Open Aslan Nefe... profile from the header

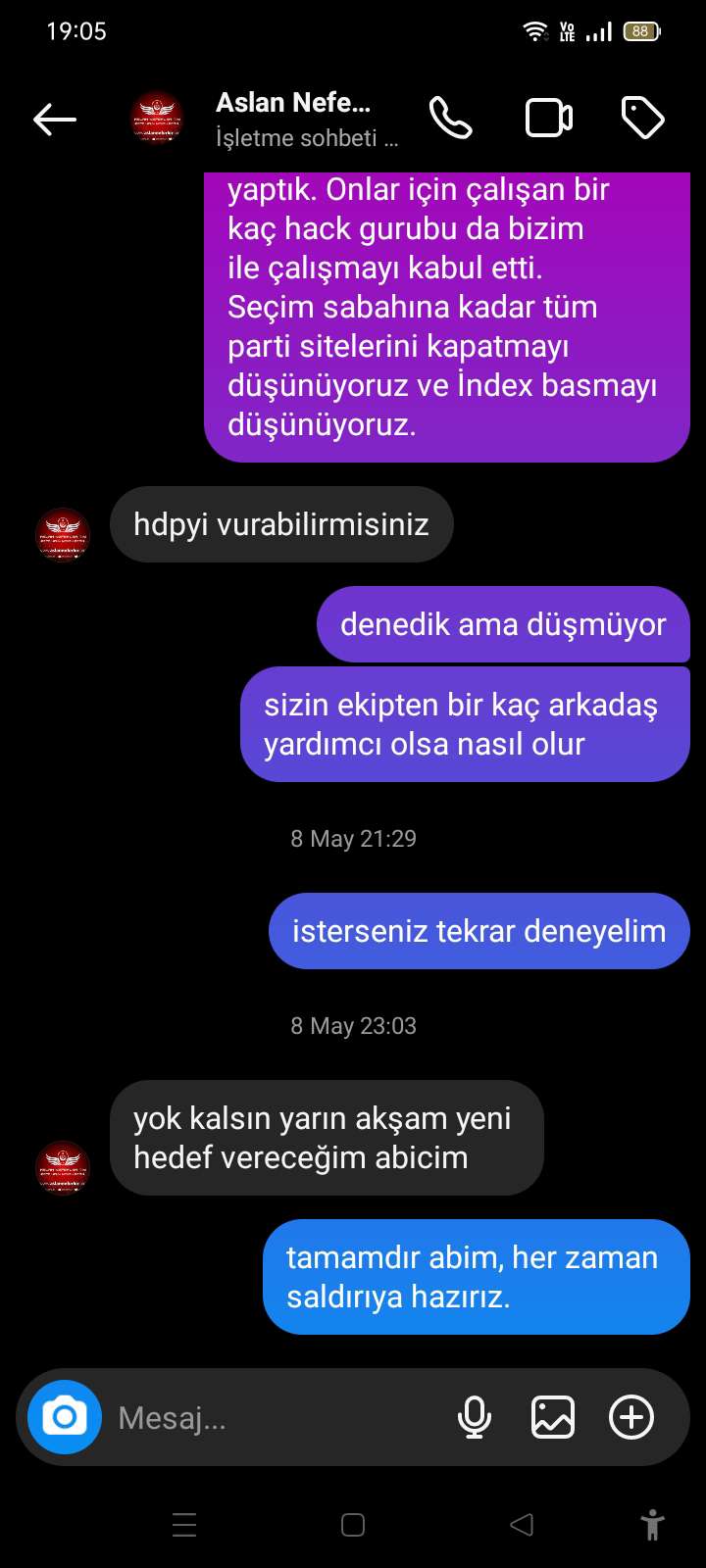pyautogui.click(x=293, y=103)
